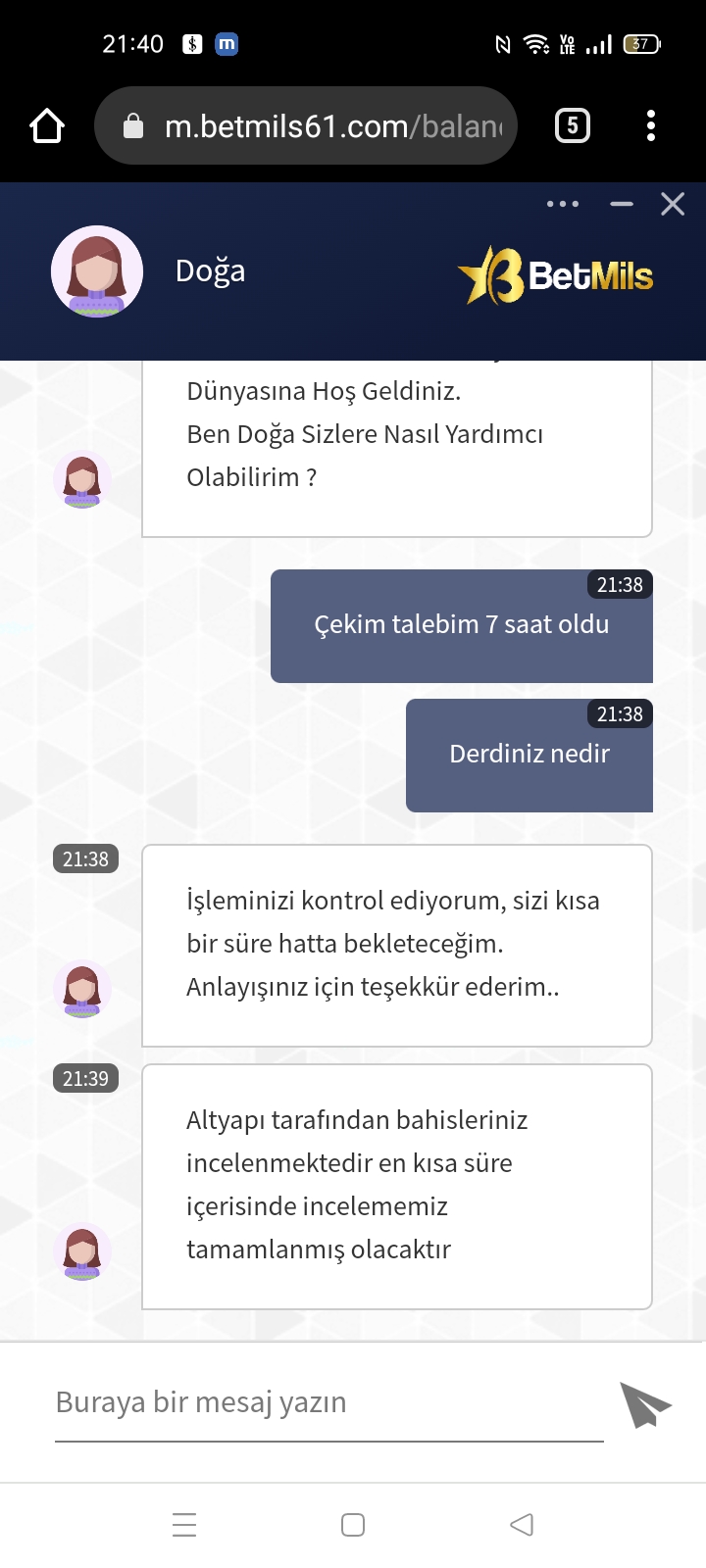Open the browser overflow menu
Image resolution: width=706 pixels, height=1568 pixels.
(651, 125)
